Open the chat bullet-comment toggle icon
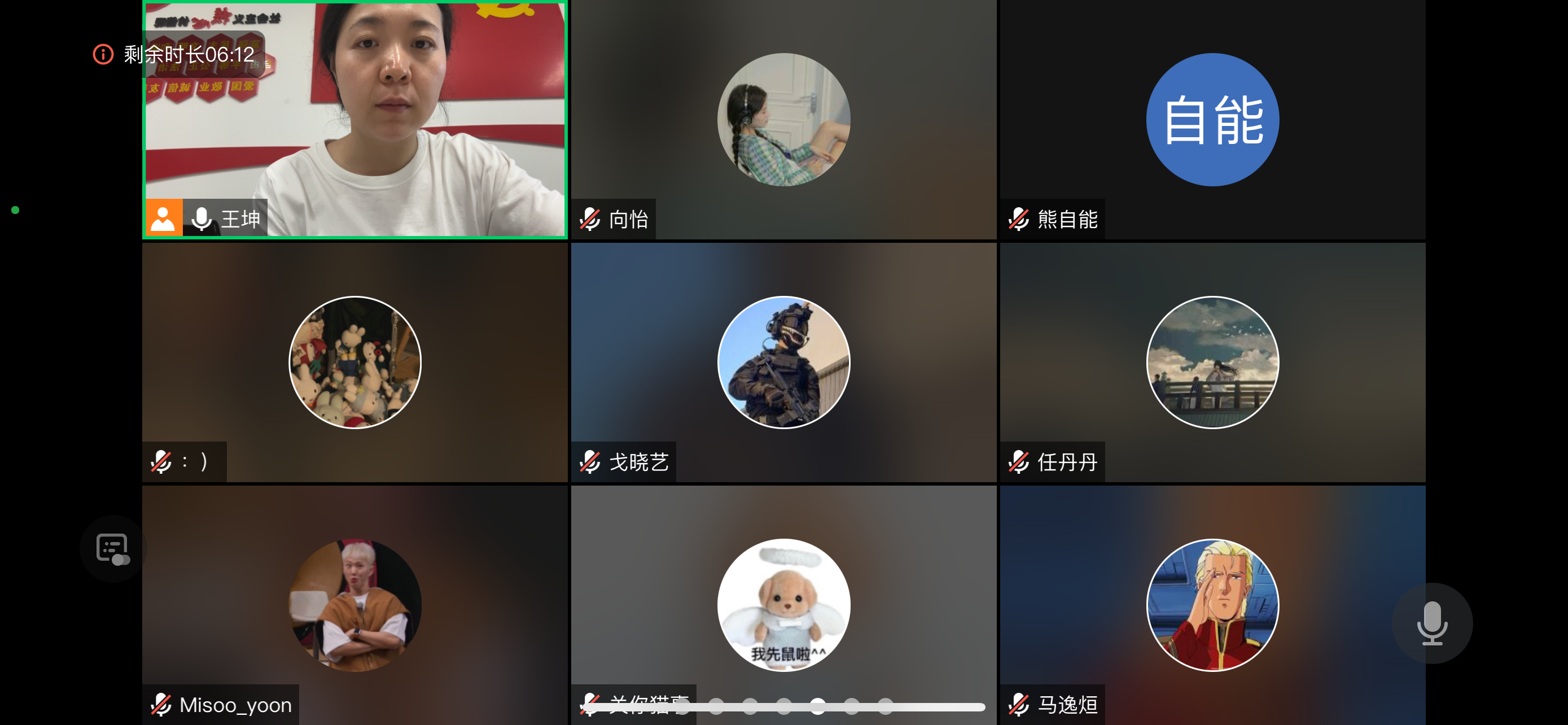 [x=113, y=549]
